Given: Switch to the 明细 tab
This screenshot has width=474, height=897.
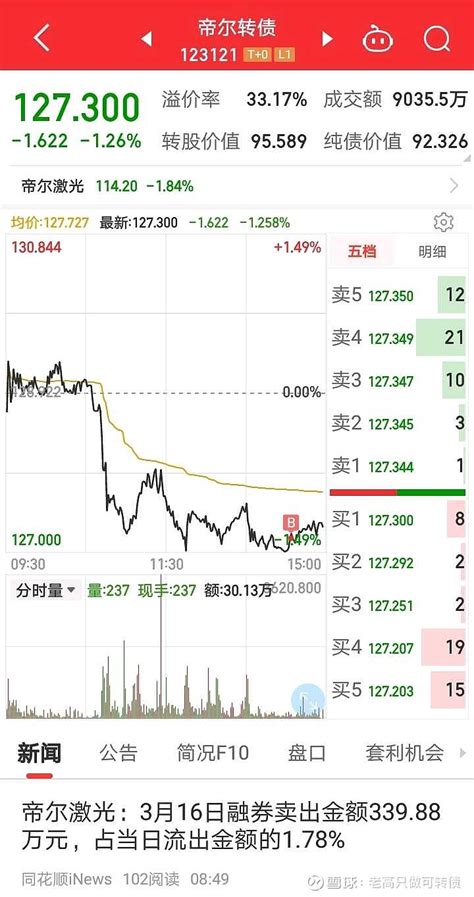Looking at the screenshot, I should coord(432,252).
